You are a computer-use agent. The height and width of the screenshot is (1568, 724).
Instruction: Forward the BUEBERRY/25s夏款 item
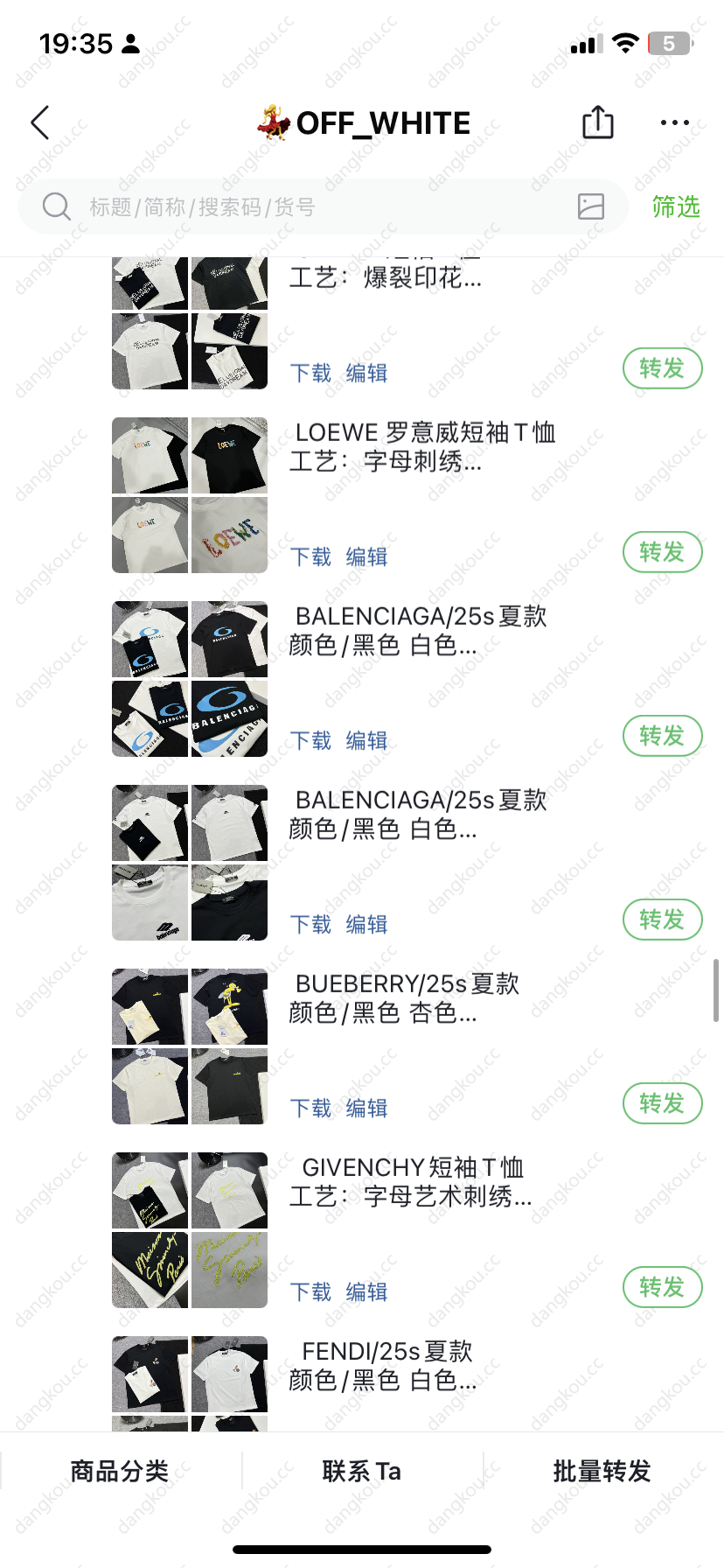662,1103
